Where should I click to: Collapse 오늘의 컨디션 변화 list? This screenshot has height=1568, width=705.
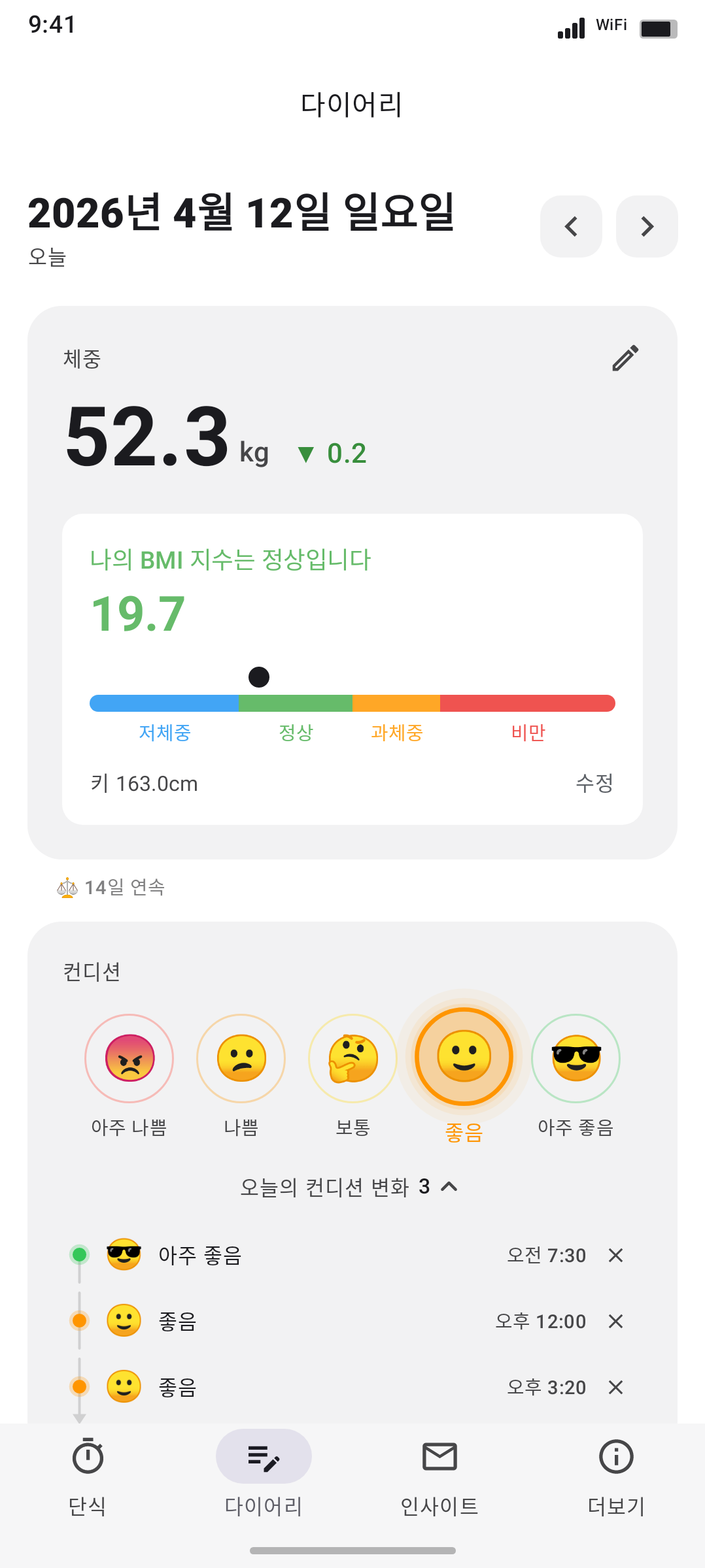click(449, 1186)
